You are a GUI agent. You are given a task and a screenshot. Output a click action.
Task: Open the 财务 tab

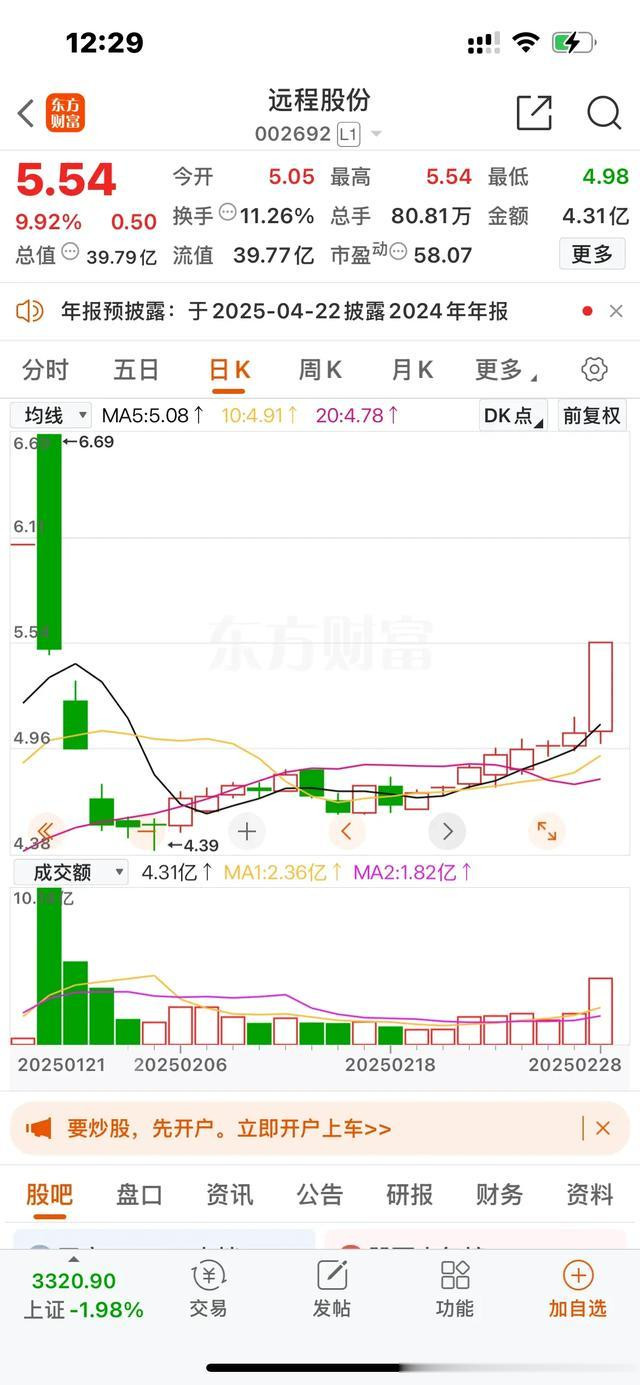pos(499,1194)
